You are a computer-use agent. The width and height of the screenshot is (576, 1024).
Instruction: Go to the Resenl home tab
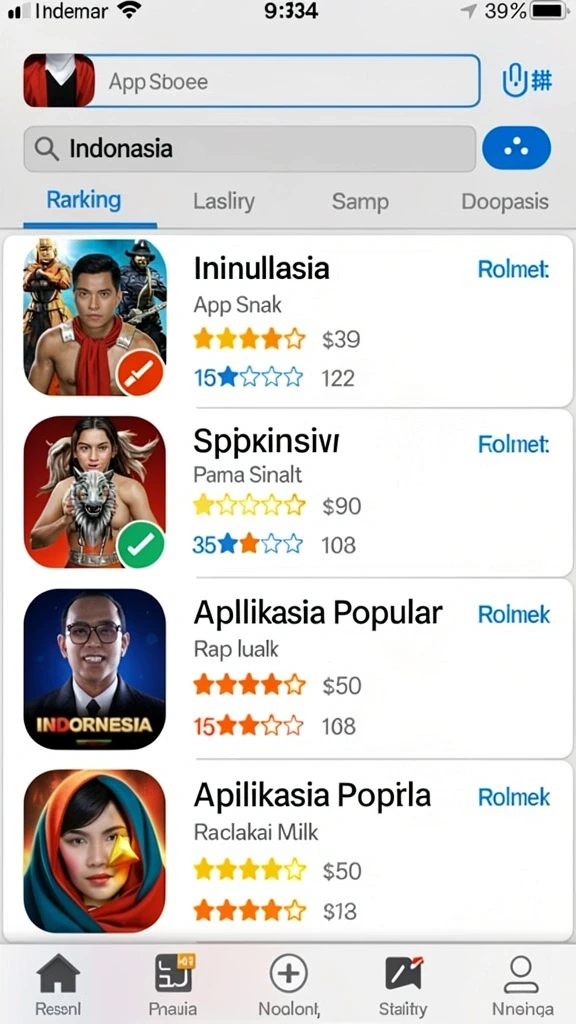58,986
